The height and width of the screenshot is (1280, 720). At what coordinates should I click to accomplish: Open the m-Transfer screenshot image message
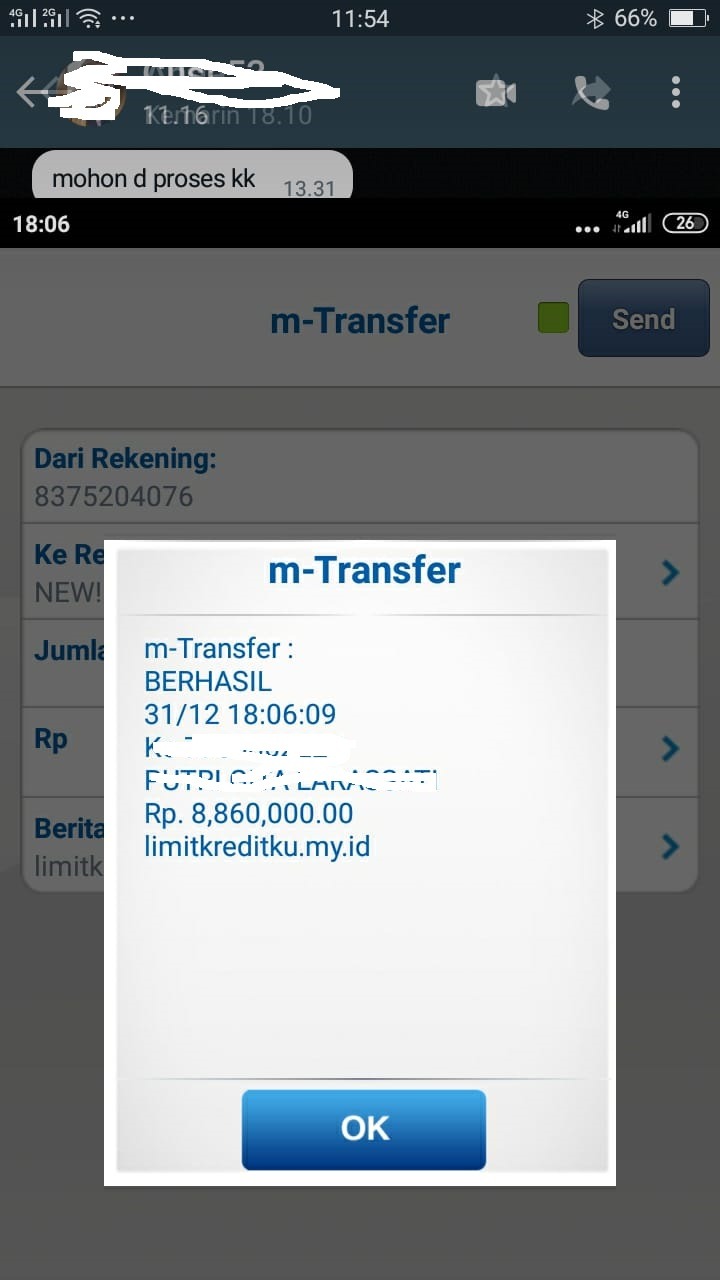pyautogui.click(x=360, y=740)
